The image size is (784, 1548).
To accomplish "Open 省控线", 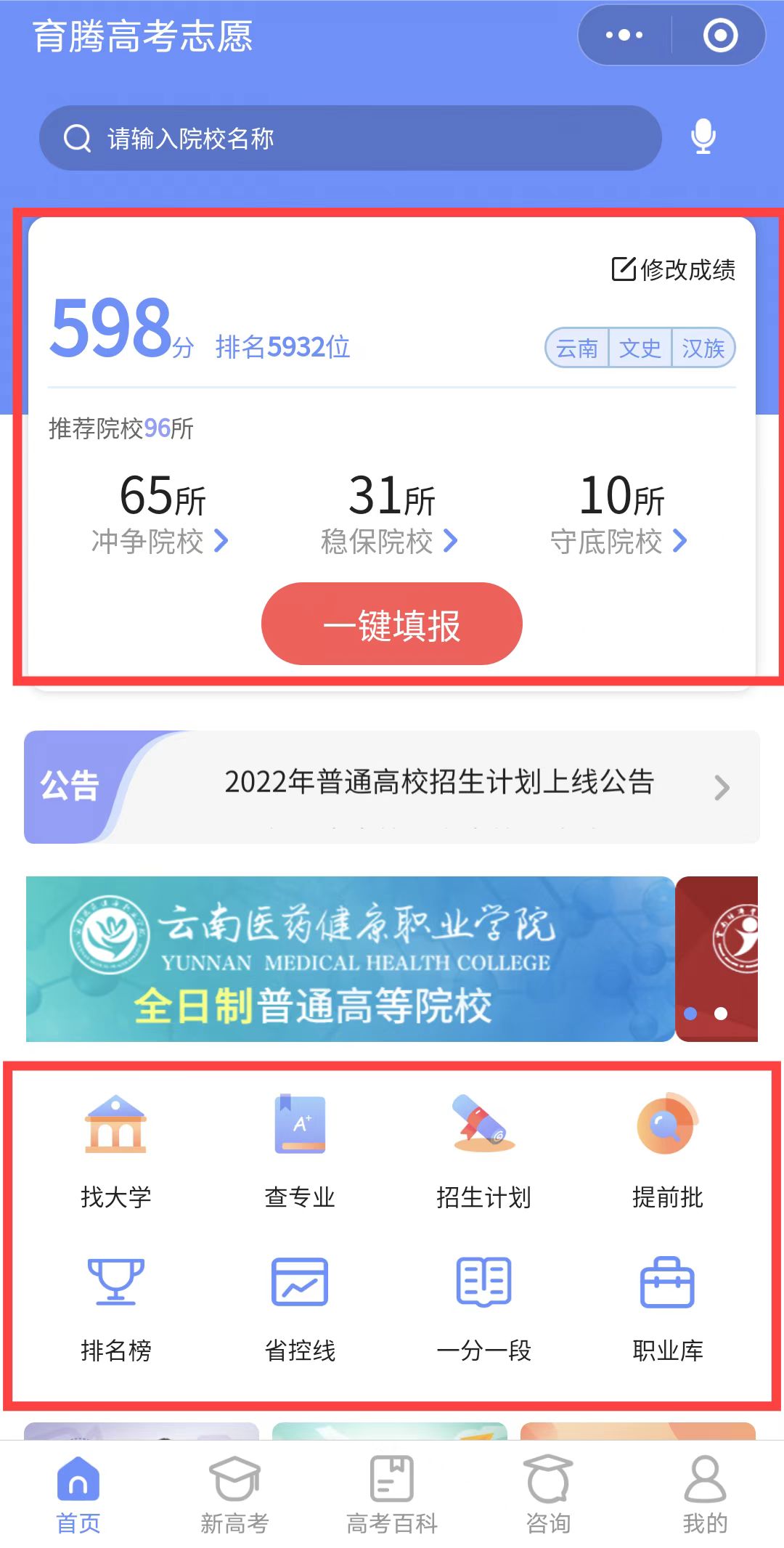I will click(x=300, y=1308).
